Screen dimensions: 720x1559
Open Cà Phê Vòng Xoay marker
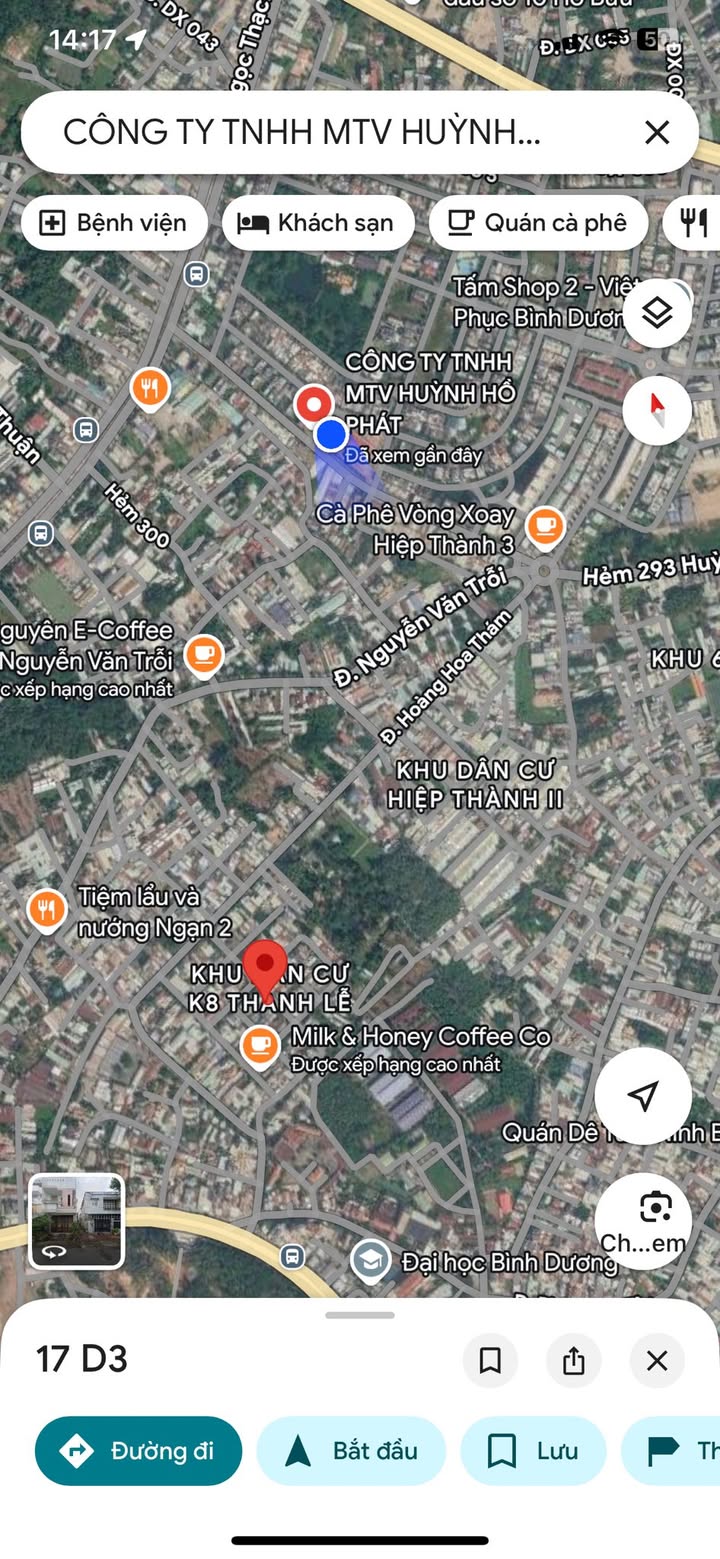(x=545, y=528)
